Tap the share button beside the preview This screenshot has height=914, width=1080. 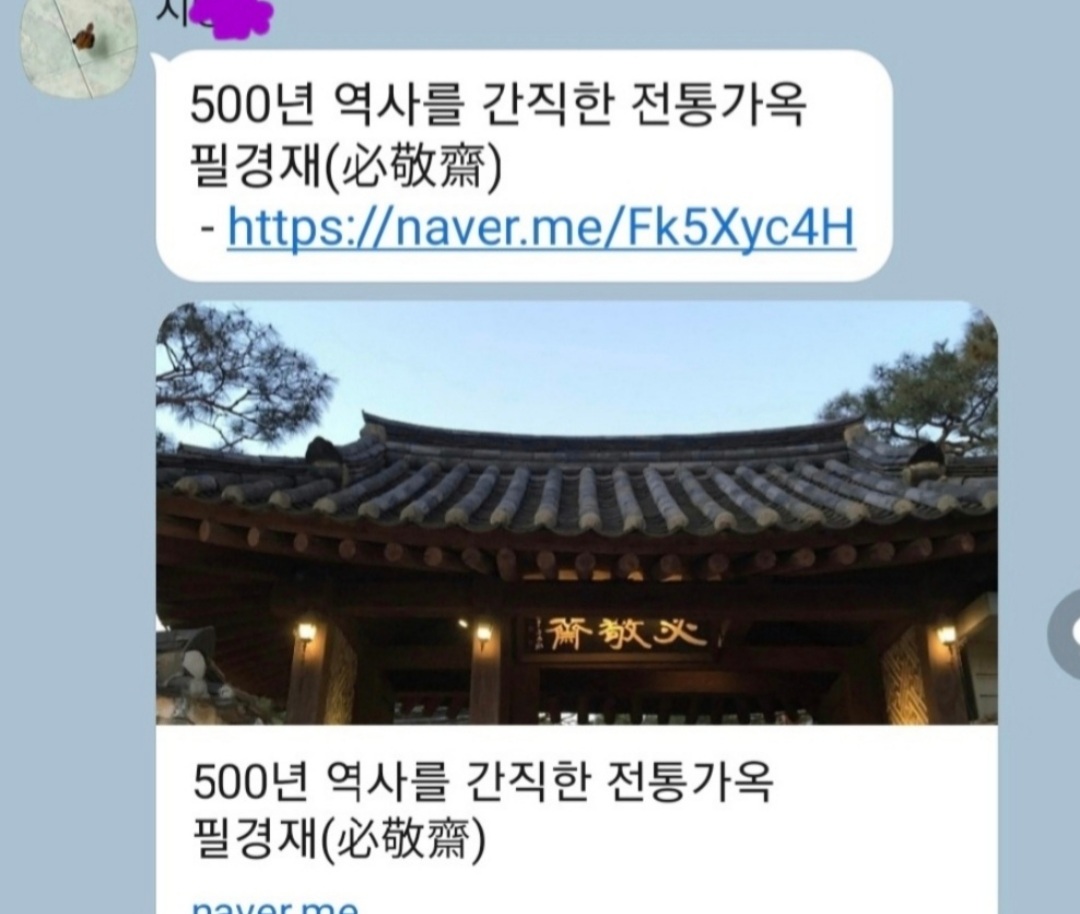(x=1066, y=631)
